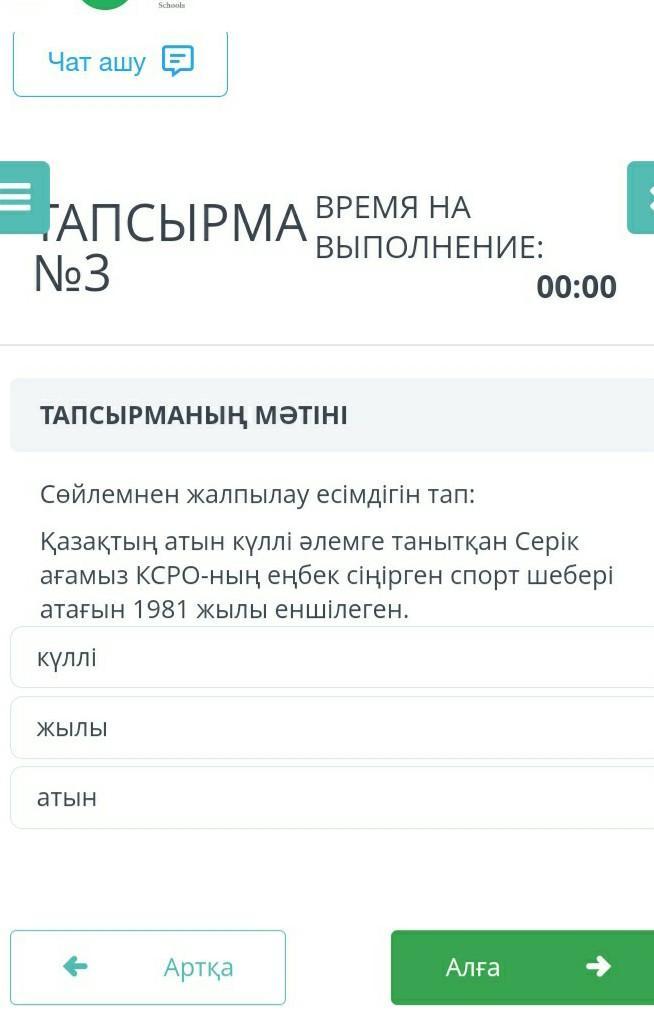
Task: Pick the answer option атын
Action: click(x=330, y=798)
